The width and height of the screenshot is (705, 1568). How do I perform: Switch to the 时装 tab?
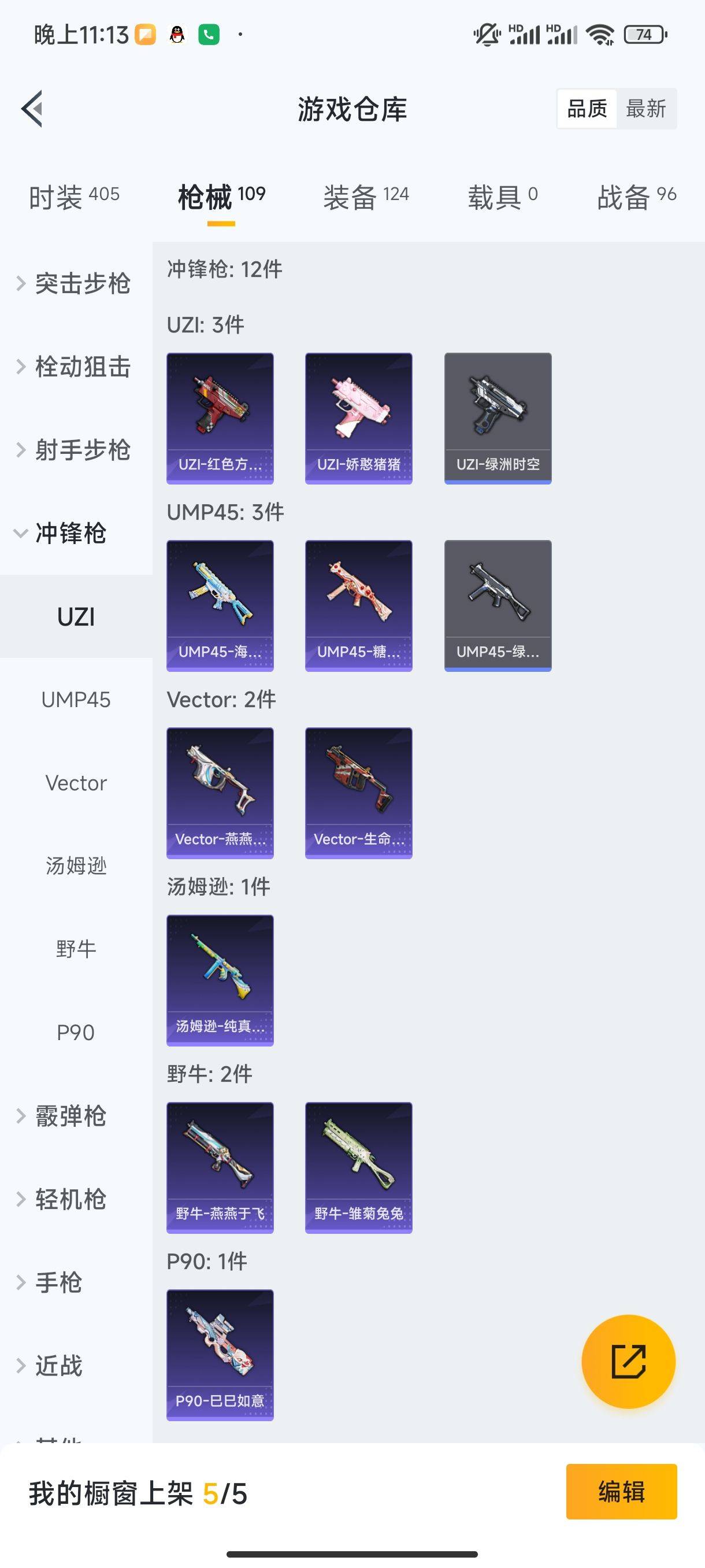click(74, 197)
